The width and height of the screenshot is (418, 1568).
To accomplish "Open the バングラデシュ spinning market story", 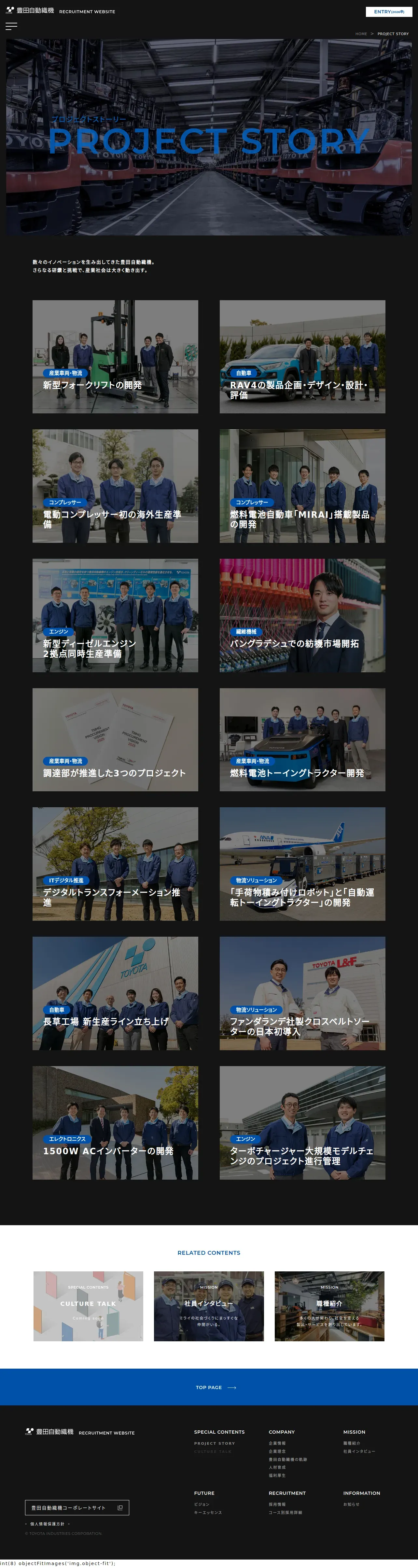I will point(302,615).
